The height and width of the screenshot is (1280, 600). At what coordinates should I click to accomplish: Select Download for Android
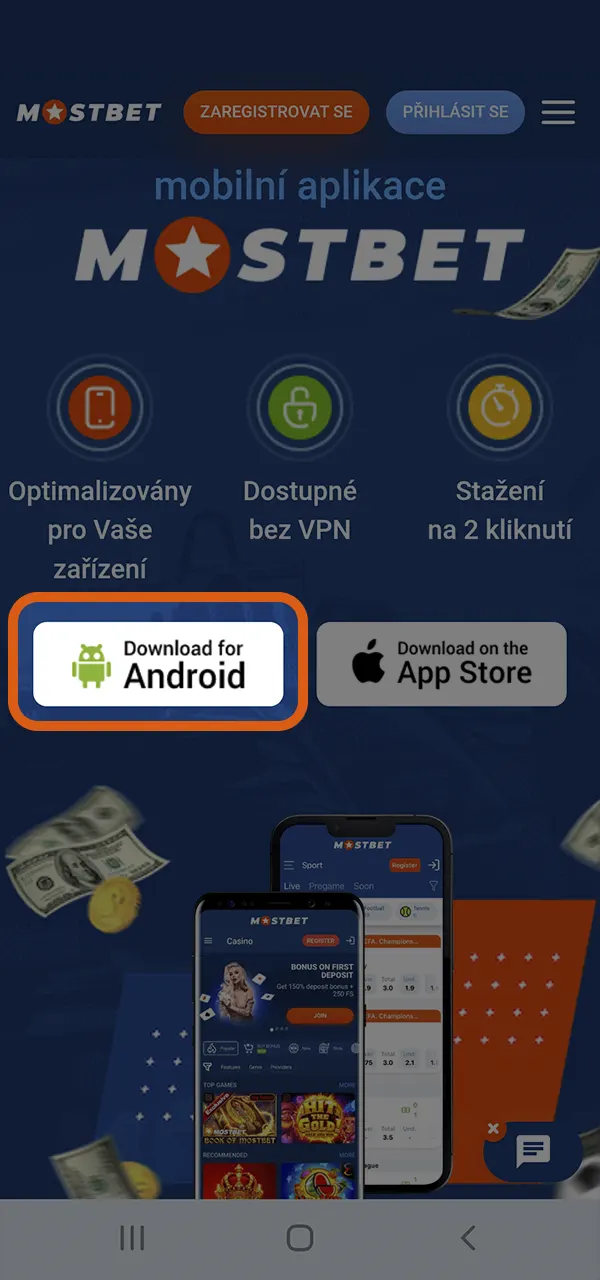[x=158, y=664]
